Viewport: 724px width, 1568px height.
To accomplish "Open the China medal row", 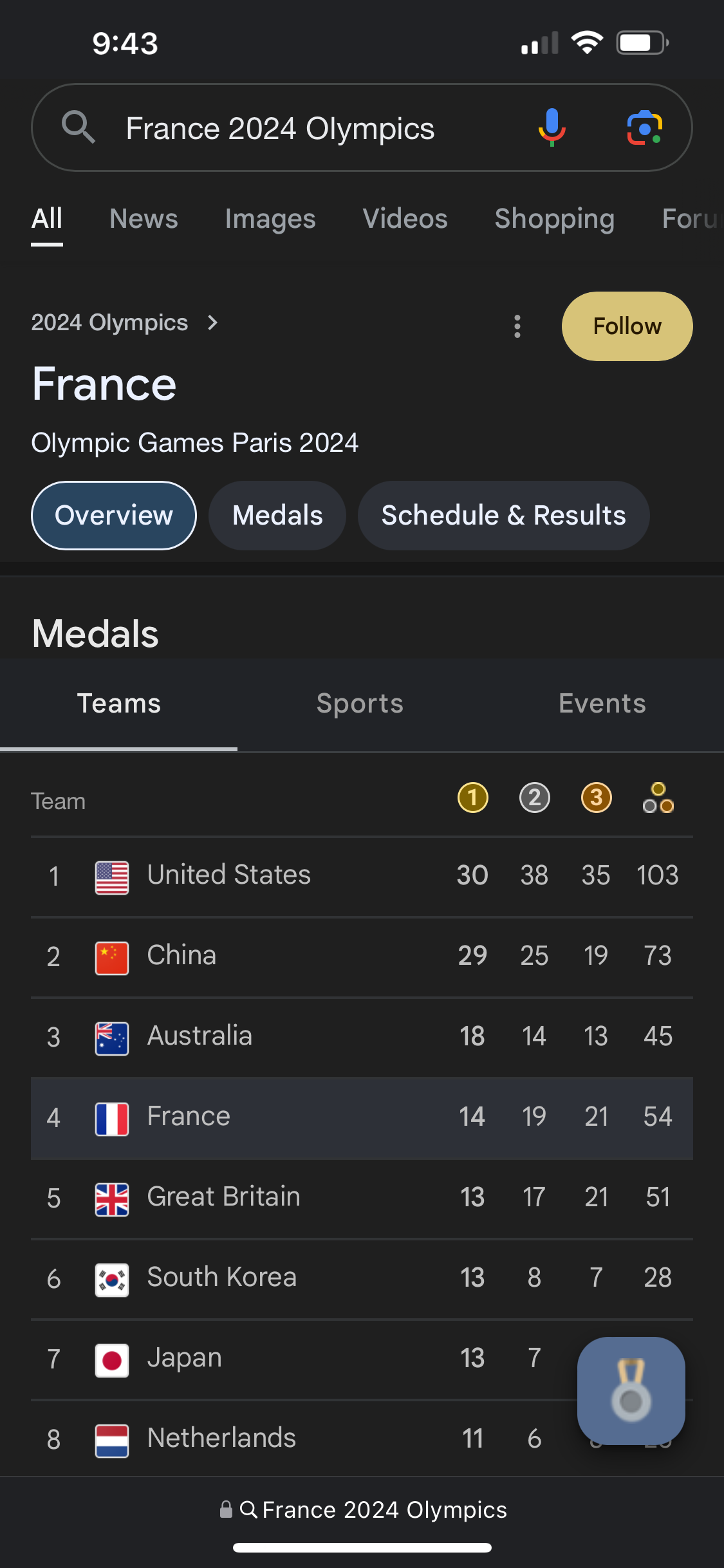I will click(362, 957).
